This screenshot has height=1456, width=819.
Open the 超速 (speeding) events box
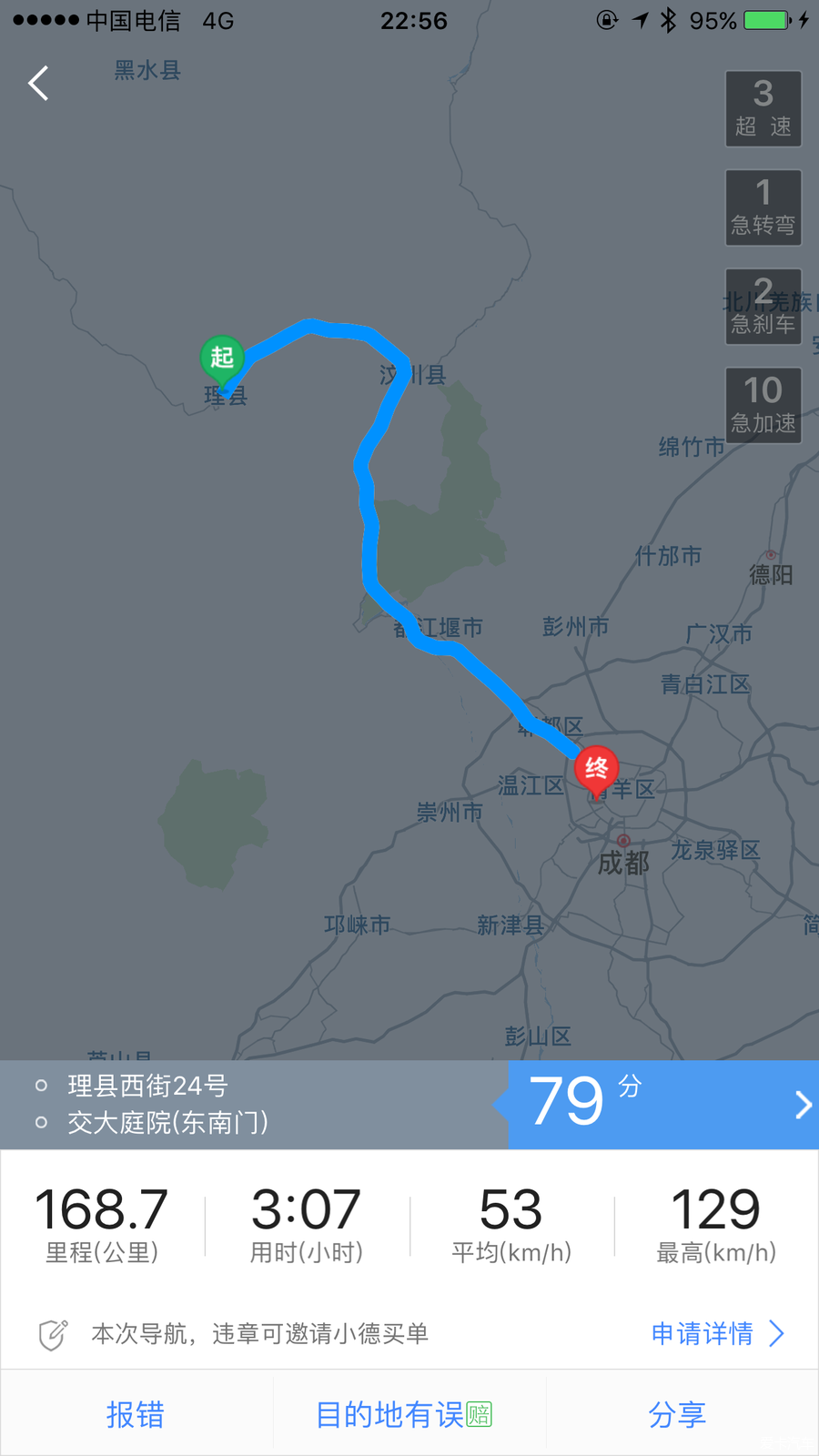763,109
